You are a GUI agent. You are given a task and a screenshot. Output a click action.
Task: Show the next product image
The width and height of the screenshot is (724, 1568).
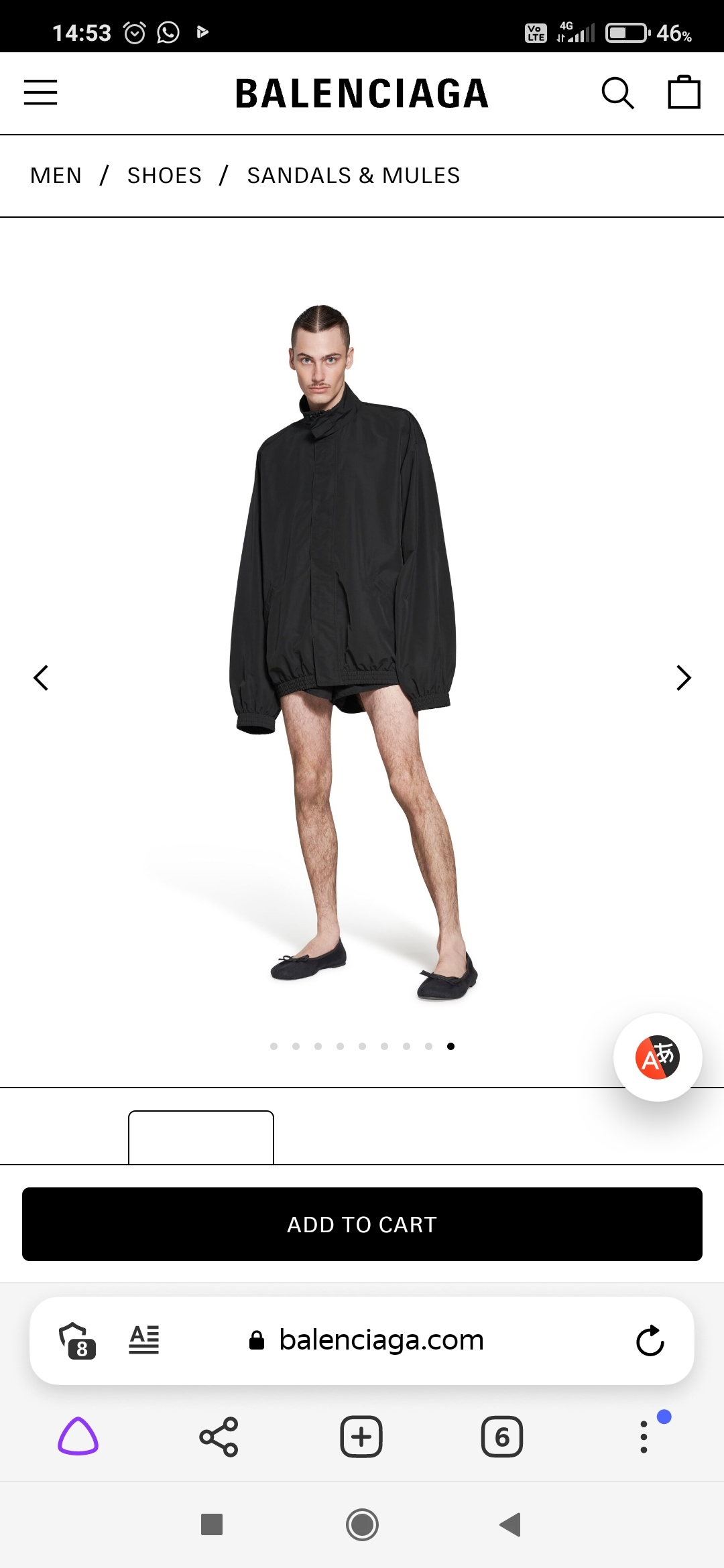(x=683, y=677)
